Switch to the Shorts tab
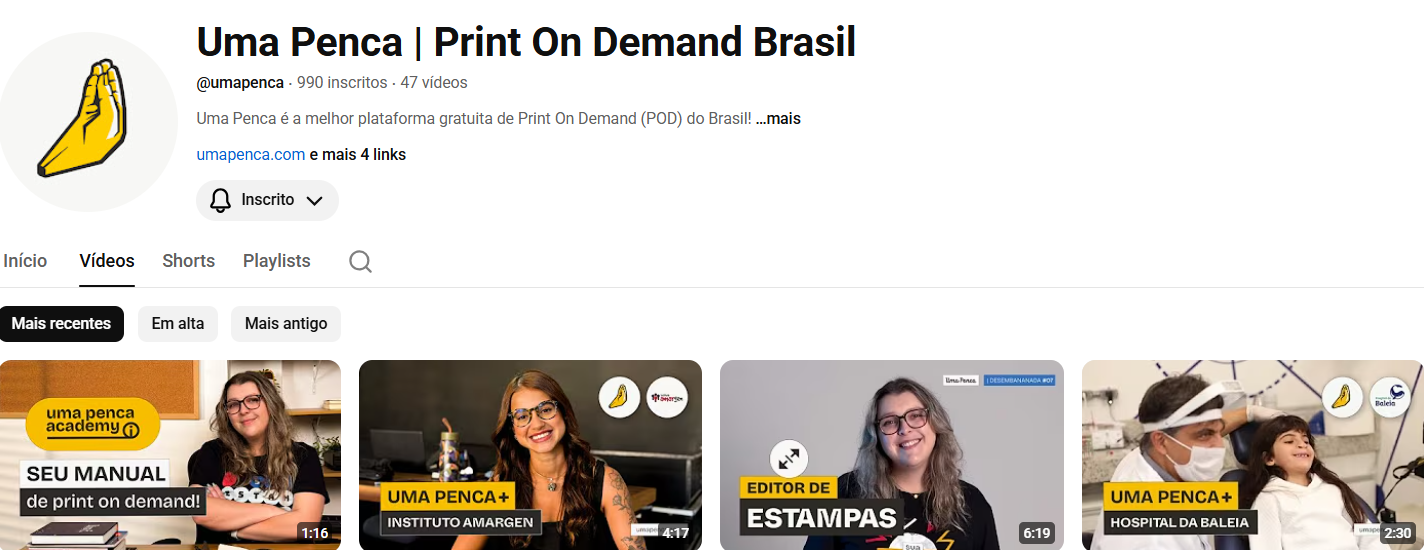This screenshot has width=1424, height=550. click(x=188, y=261)
